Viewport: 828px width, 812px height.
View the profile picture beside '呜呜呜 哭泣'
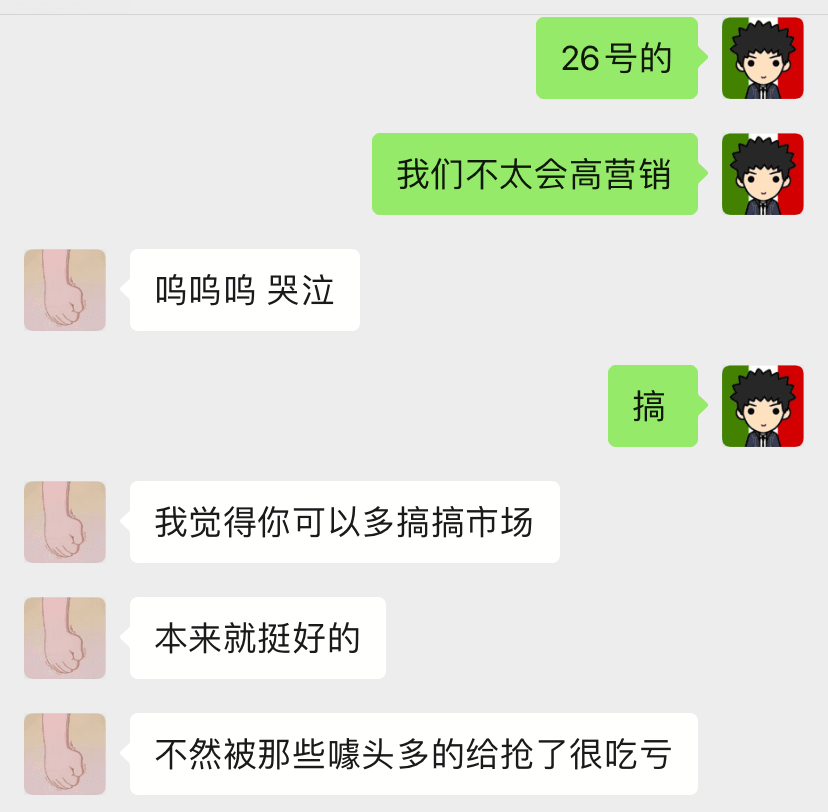[65, 290]
